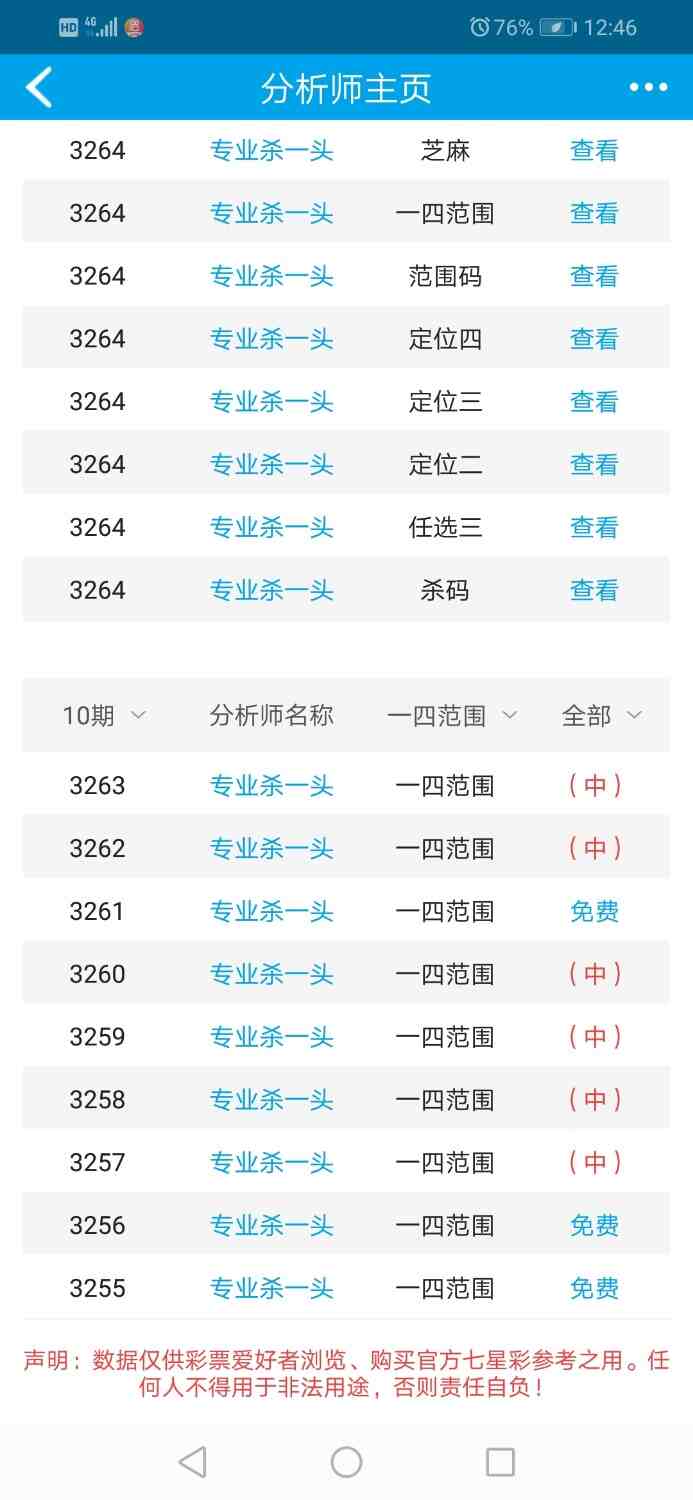Screen dimensions: 693x1500
Task: Open 查看 in the 范围码 row
Action: [x=594, y=277]
